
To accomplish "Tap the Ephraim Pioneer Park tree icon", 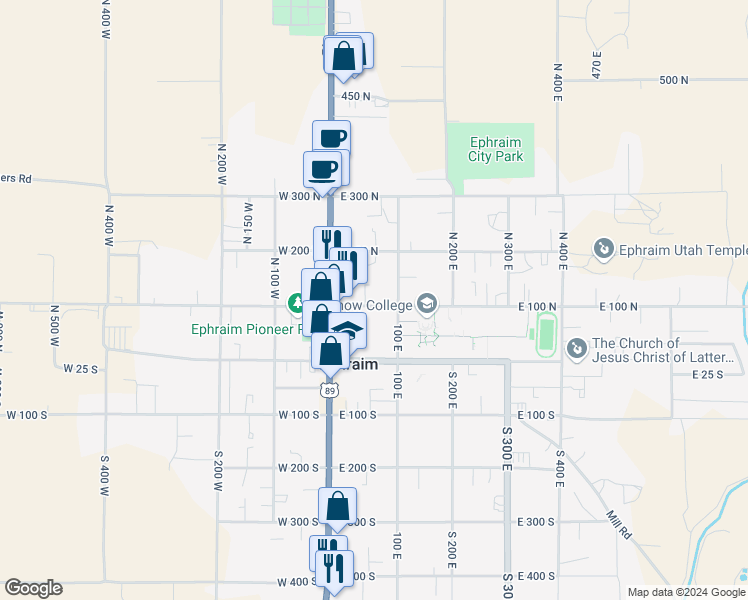I will [297, 301].
